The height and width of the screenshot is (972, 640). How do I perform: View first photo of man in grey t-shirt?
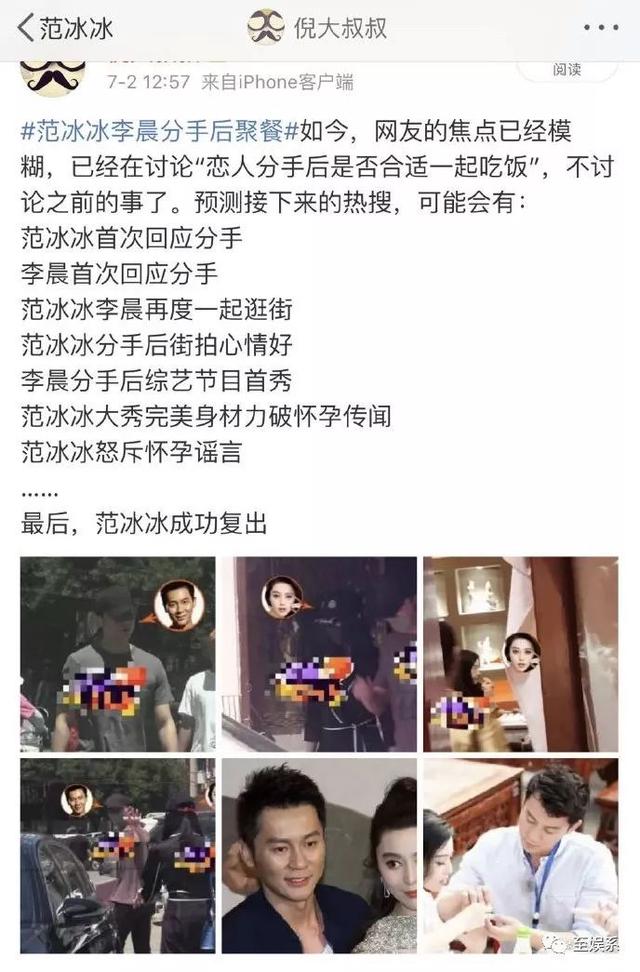coord(118,654)
